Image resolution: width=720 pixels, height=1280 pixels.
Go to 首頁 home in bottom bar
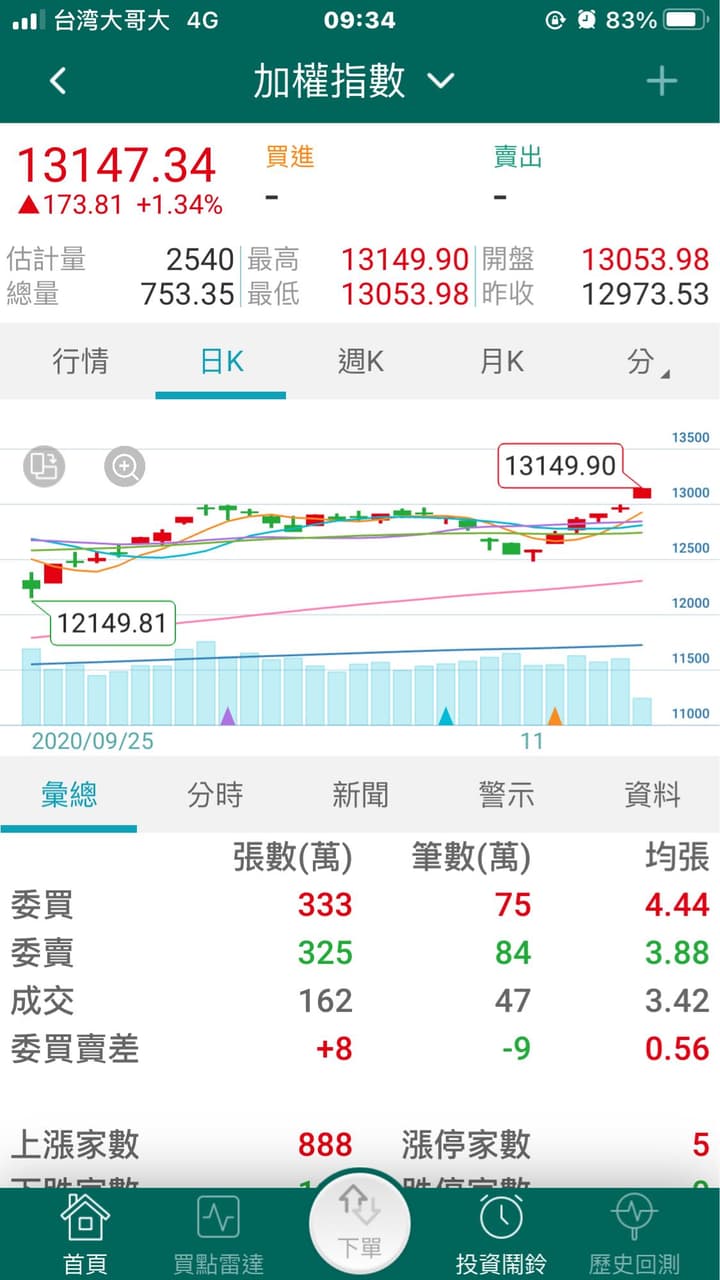pos(85,1235)
